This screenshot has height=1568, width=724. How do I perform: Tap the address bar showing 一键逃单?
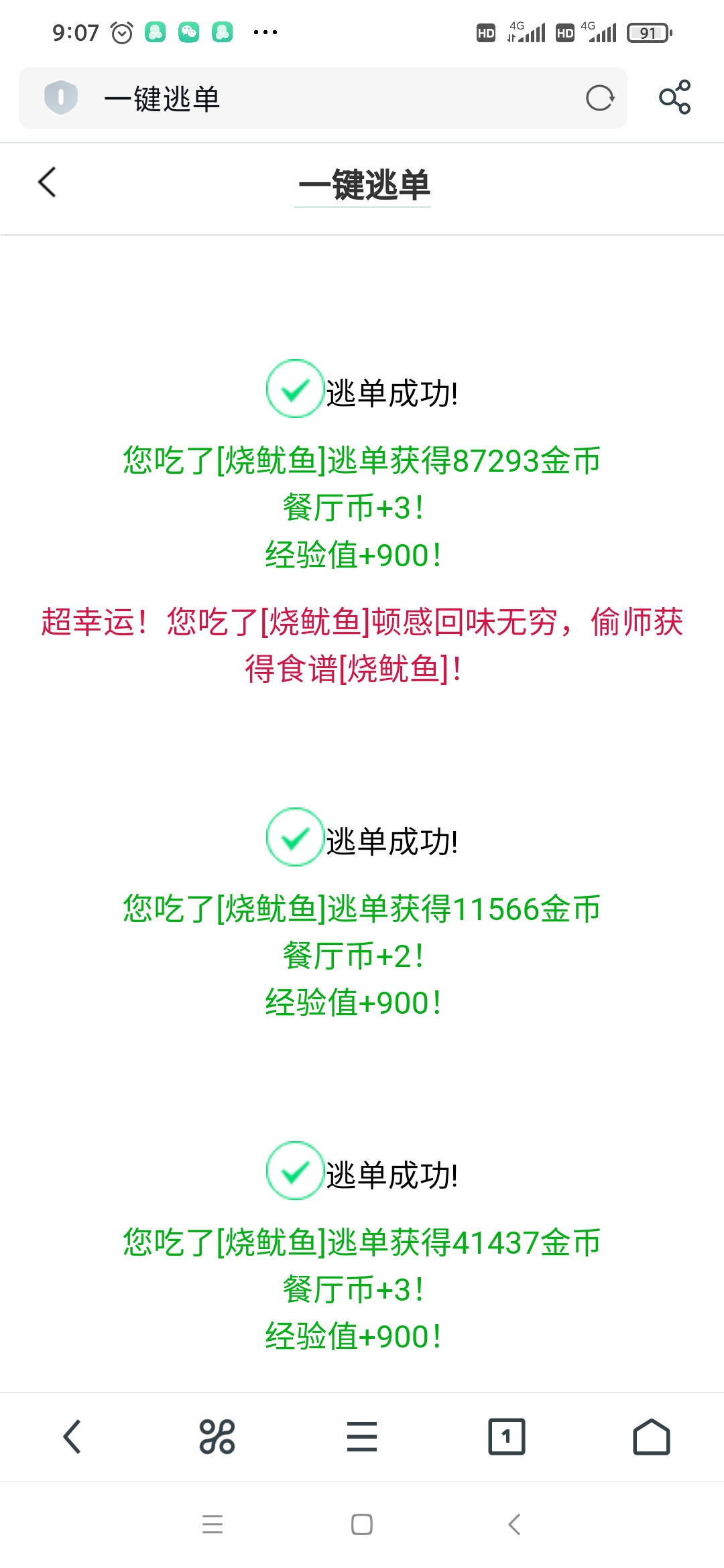click(x=322, y=99)
